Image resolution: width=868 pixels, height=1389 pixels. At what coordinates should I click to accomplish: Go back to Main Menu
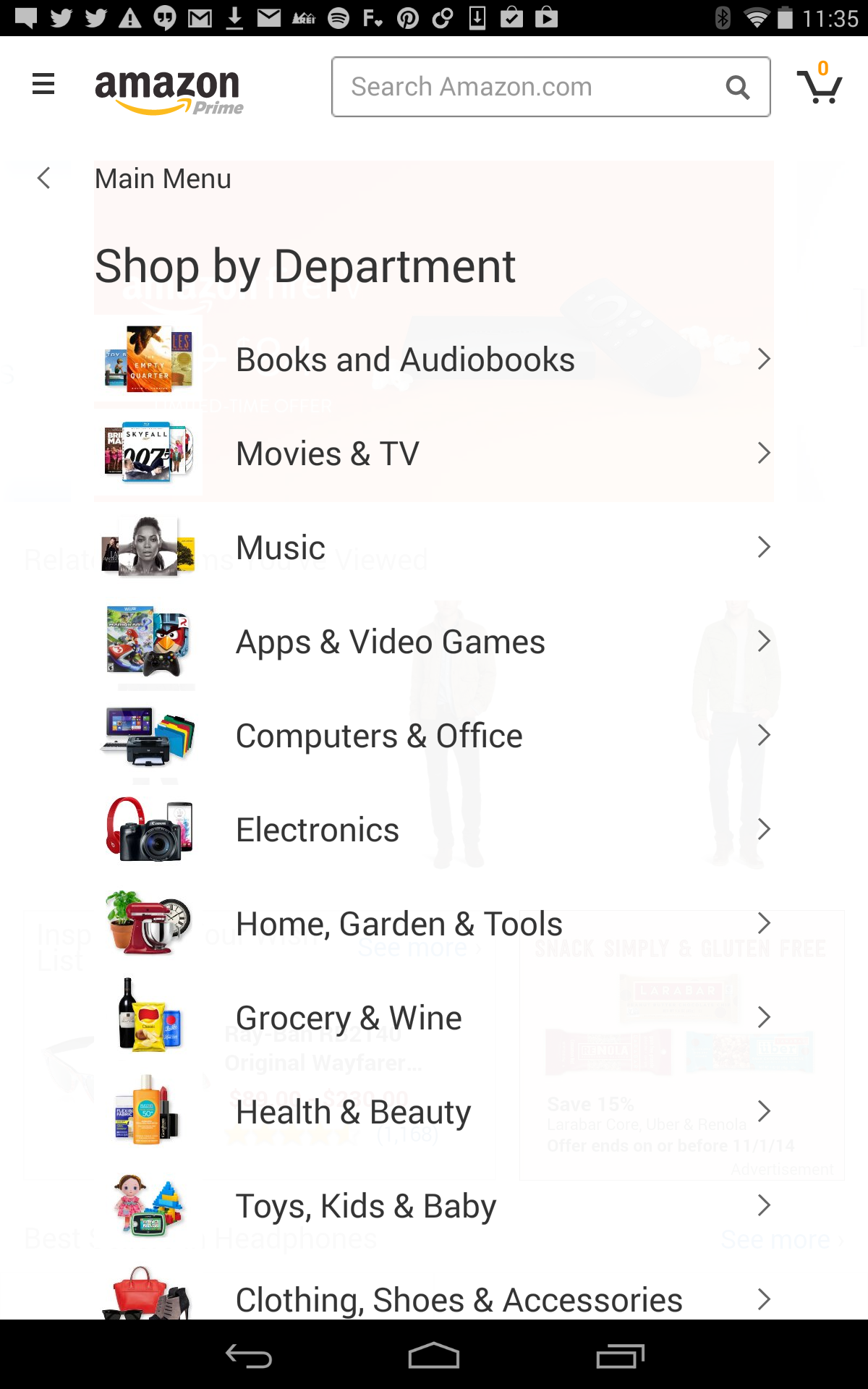coord(162,179)
